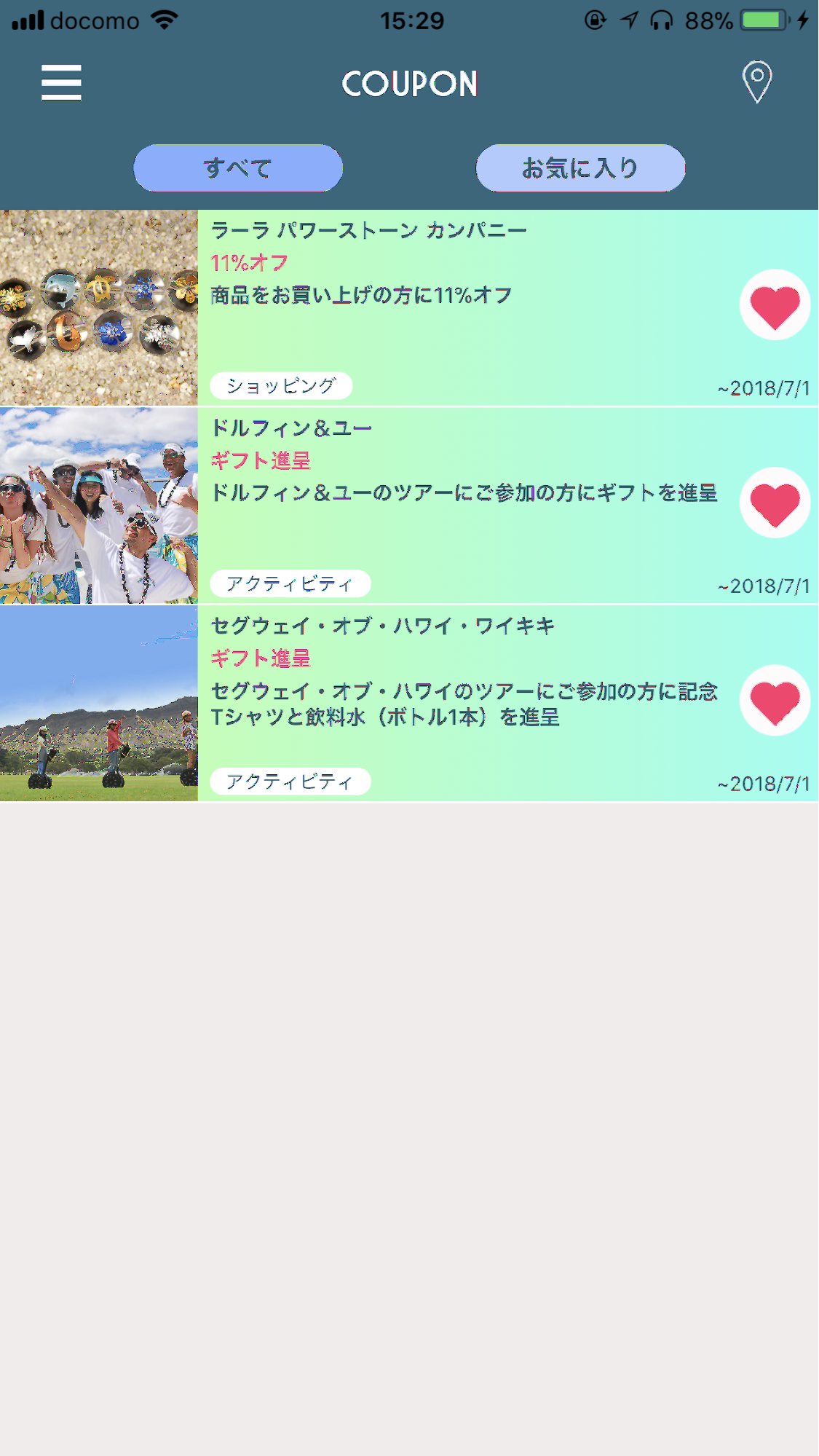Open the ラーラ パワーストーン カンパニー coupon

pos(409,308)
